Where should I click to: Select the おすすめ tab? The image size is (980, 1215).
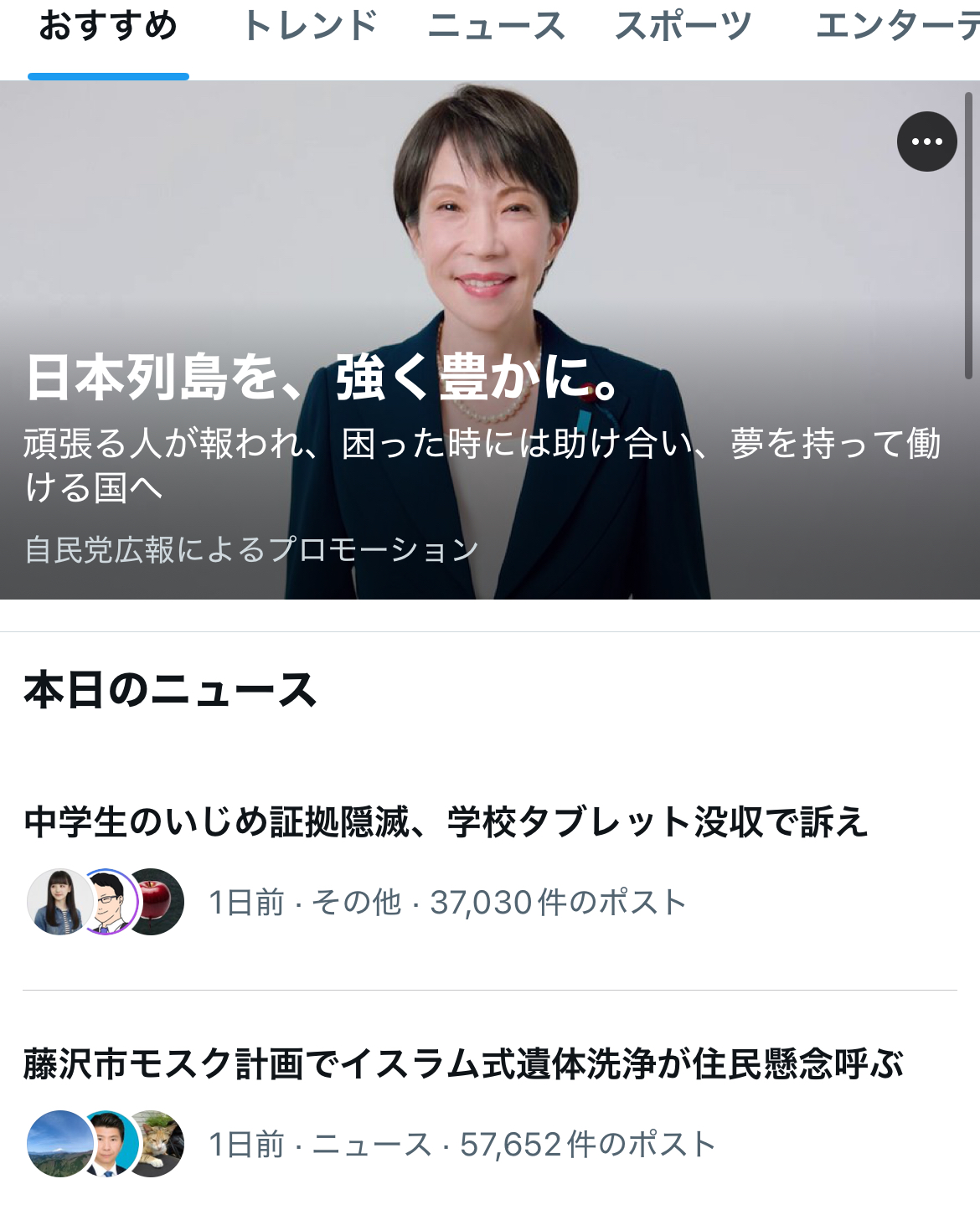[x=108, y=27]
